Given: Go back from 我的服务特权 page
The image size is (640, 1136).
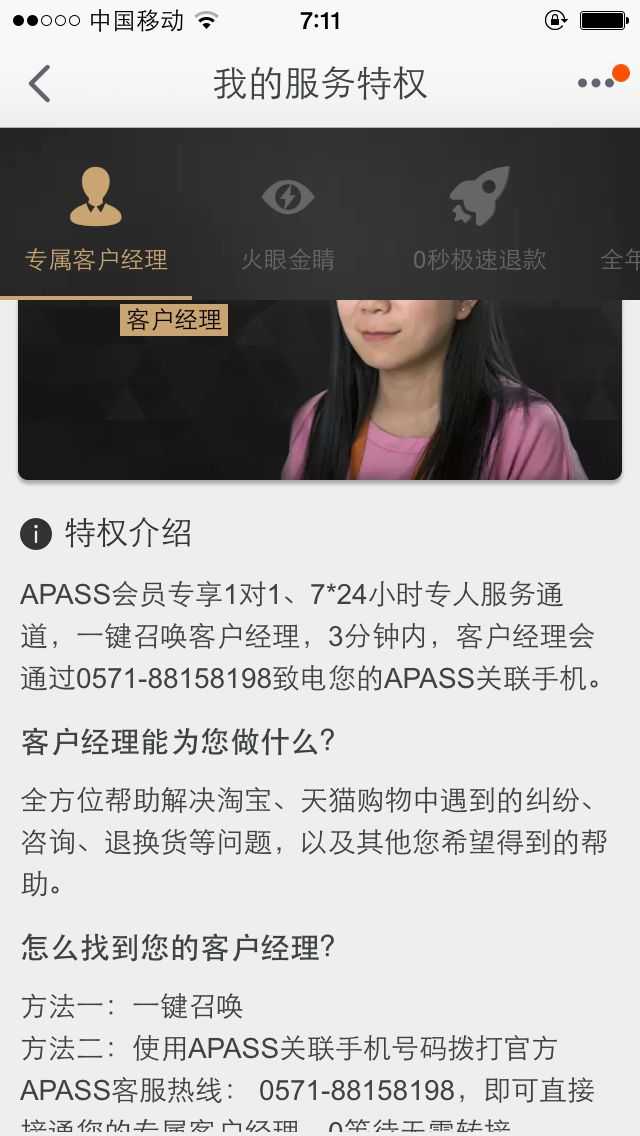Looking at the screenshot, I should (40, 84).
